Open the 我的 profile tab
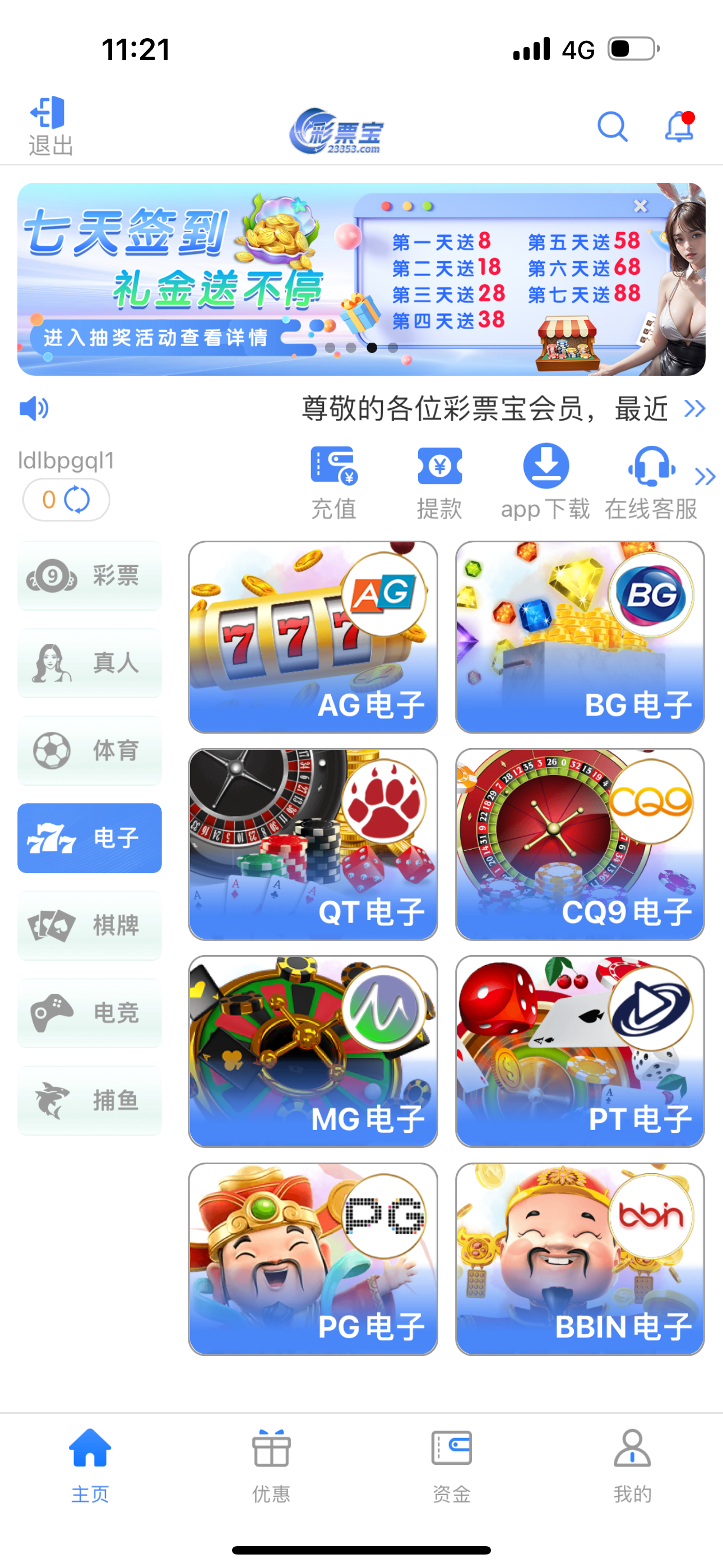 click(632, 1466)
